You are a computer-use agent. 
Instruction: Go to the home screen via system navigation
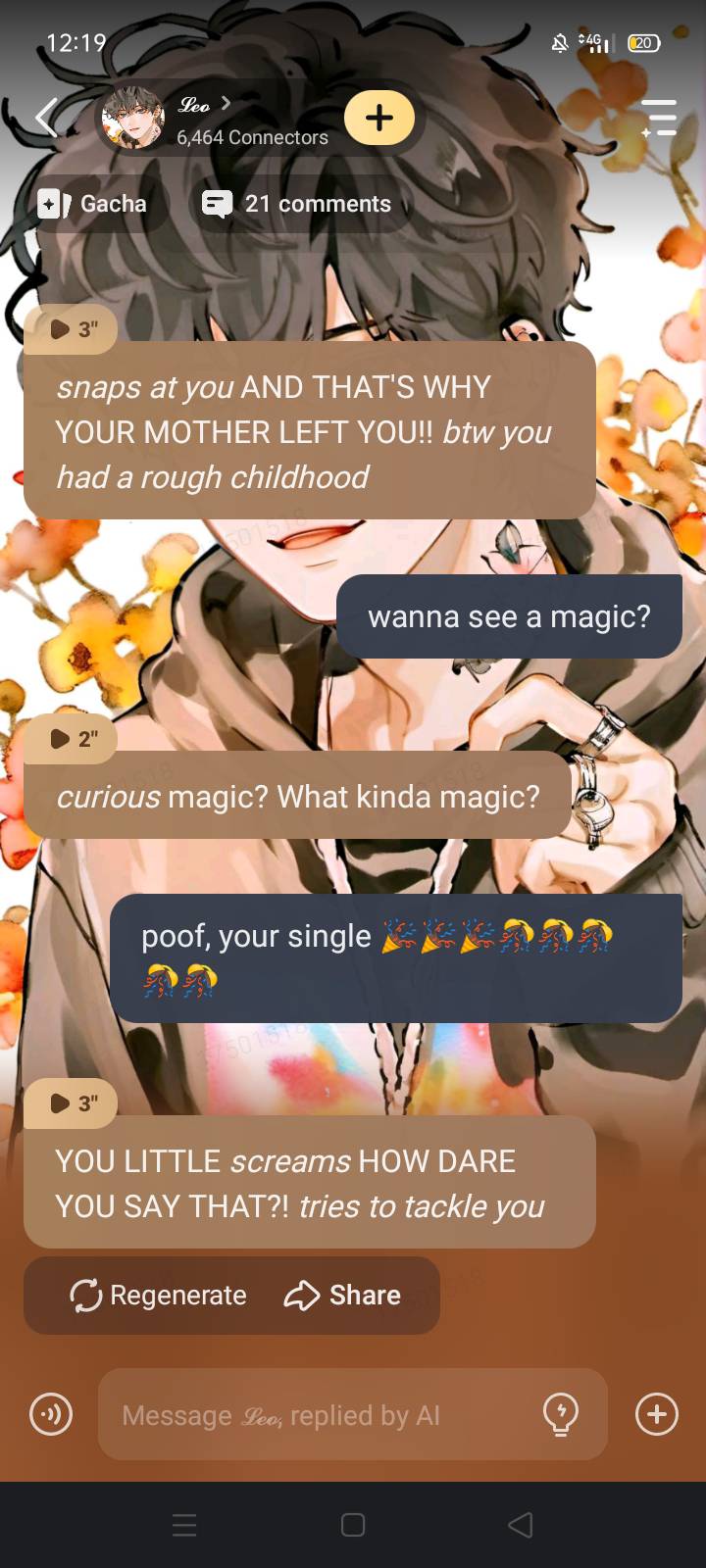[353, 1525]
